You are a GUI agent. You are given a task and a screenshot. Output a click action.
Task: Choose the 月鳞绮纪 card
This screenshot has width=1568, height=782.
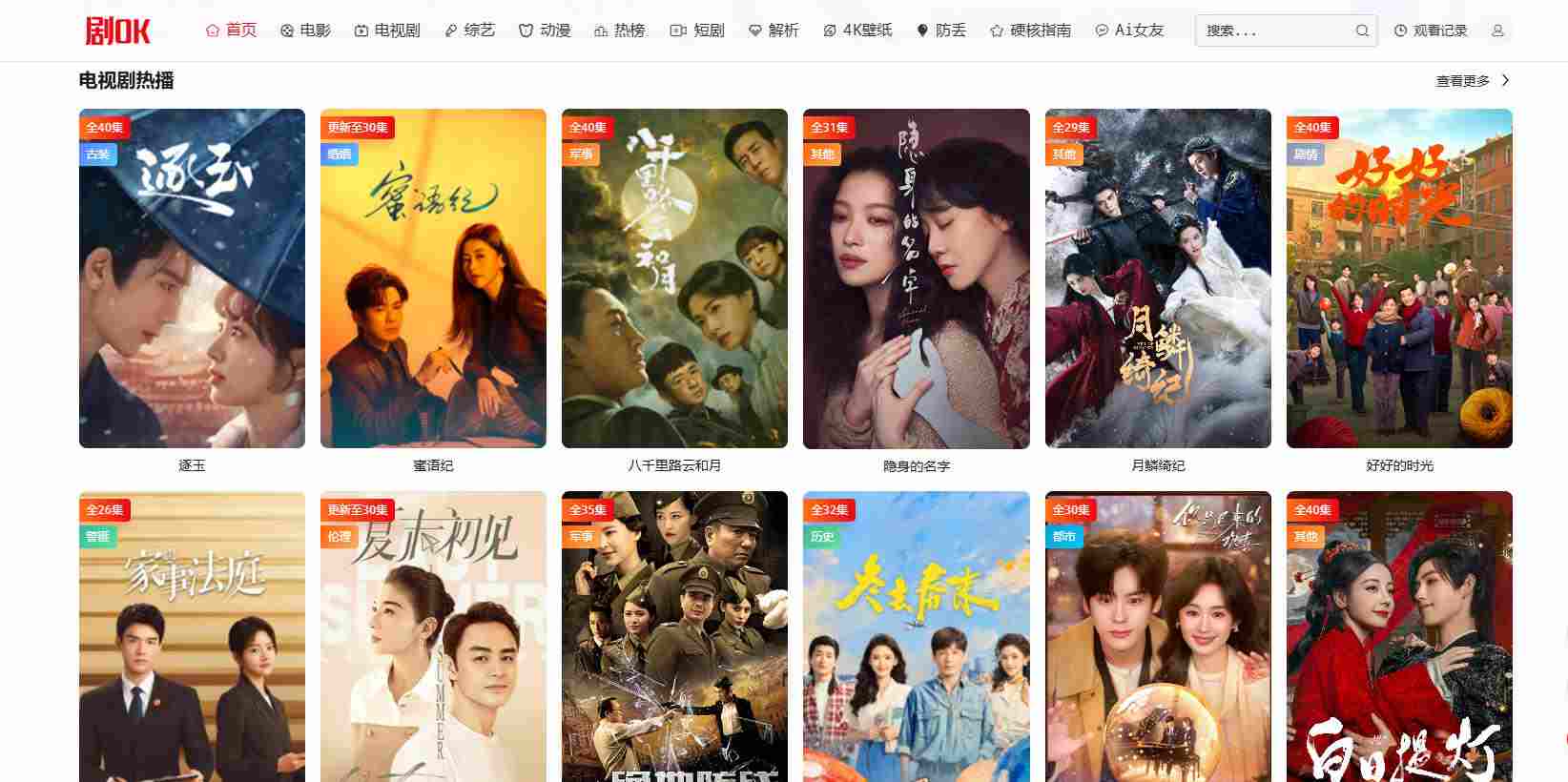pos(1158,278)
